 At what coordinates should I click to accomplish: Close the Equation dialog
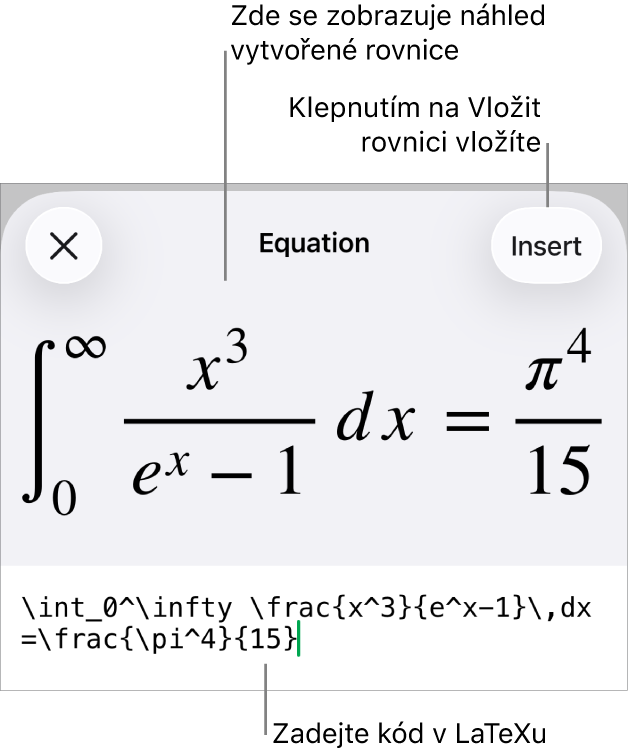coord(64,246)
